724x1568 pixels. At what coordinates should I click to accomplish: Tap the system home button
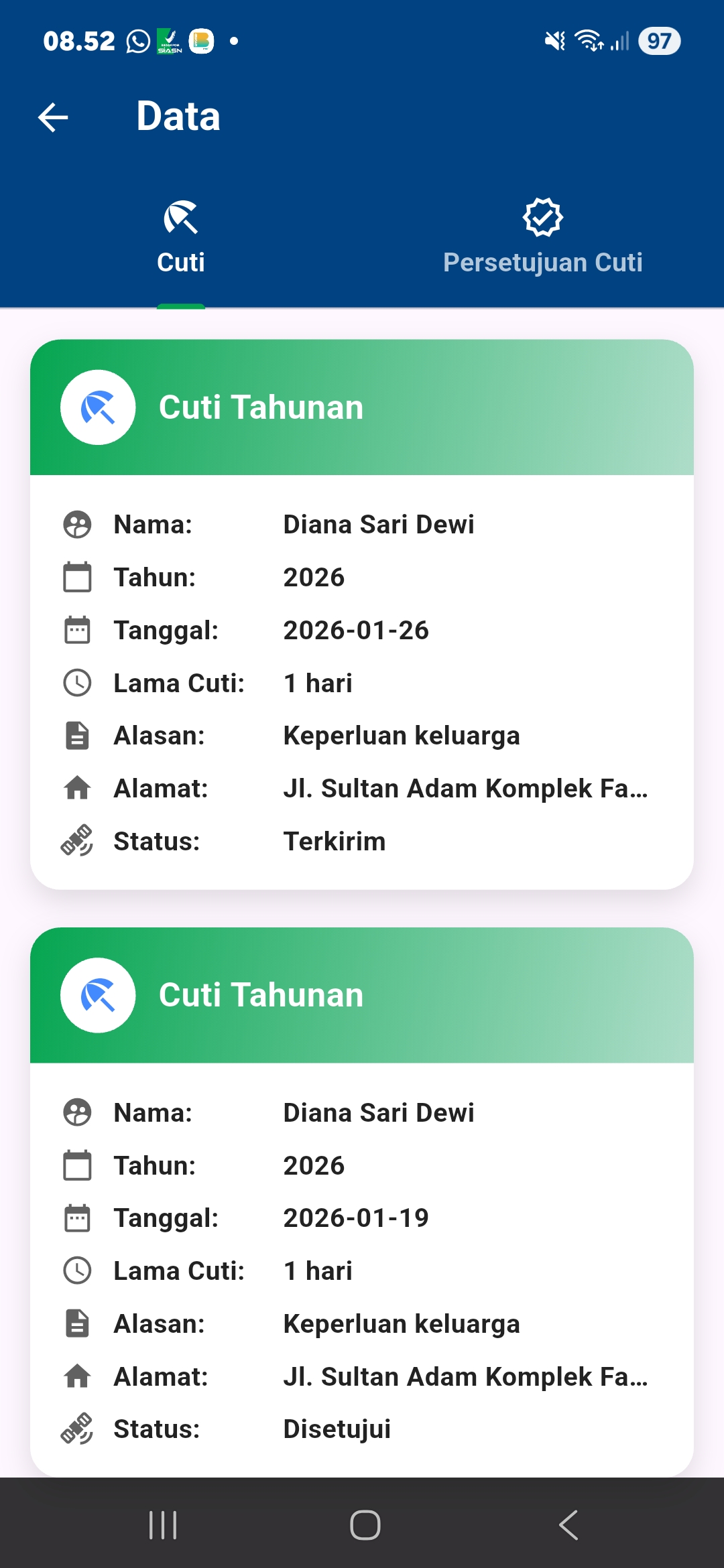coord(365,1525)
